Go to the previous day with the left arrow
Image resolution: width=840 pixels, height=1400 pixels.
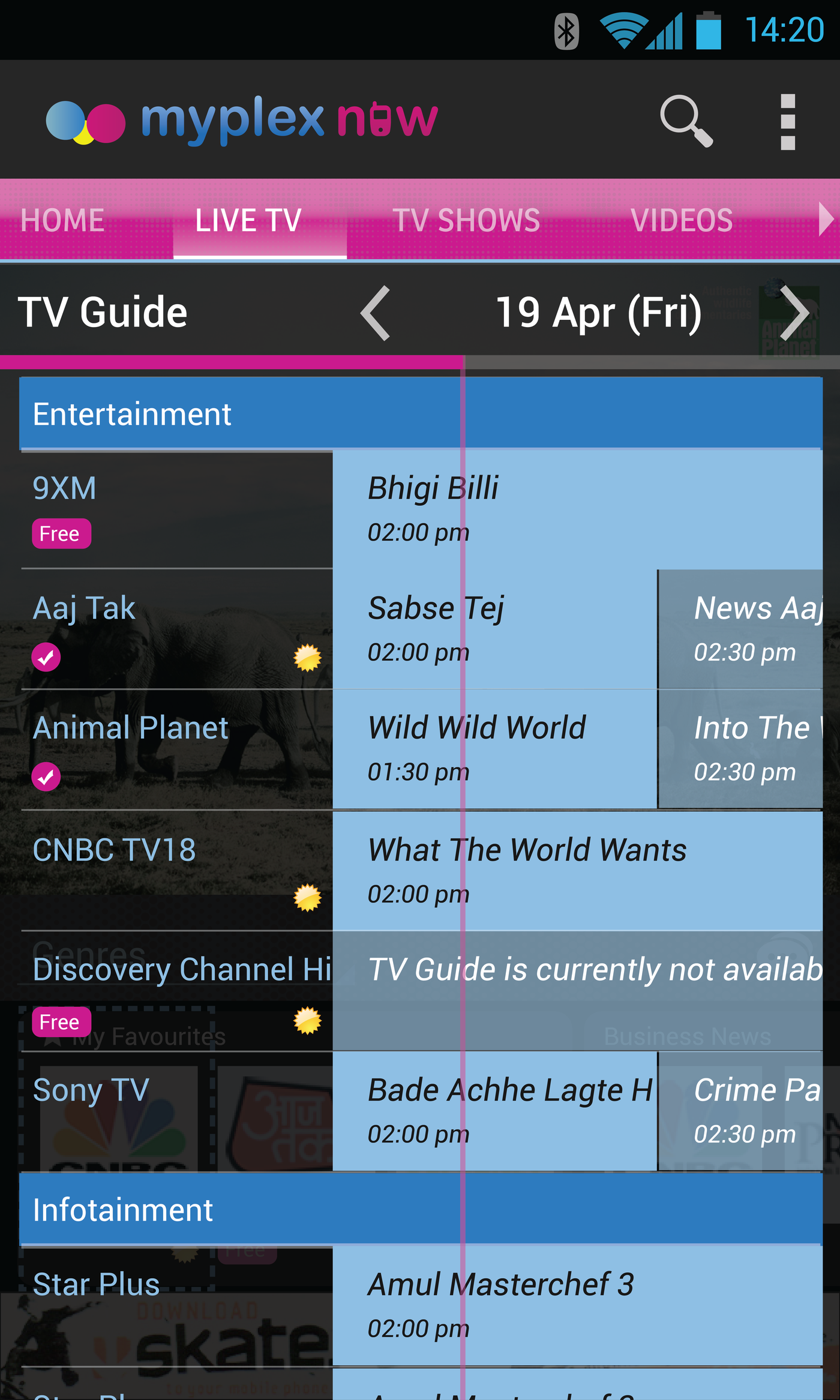[376, 313]
